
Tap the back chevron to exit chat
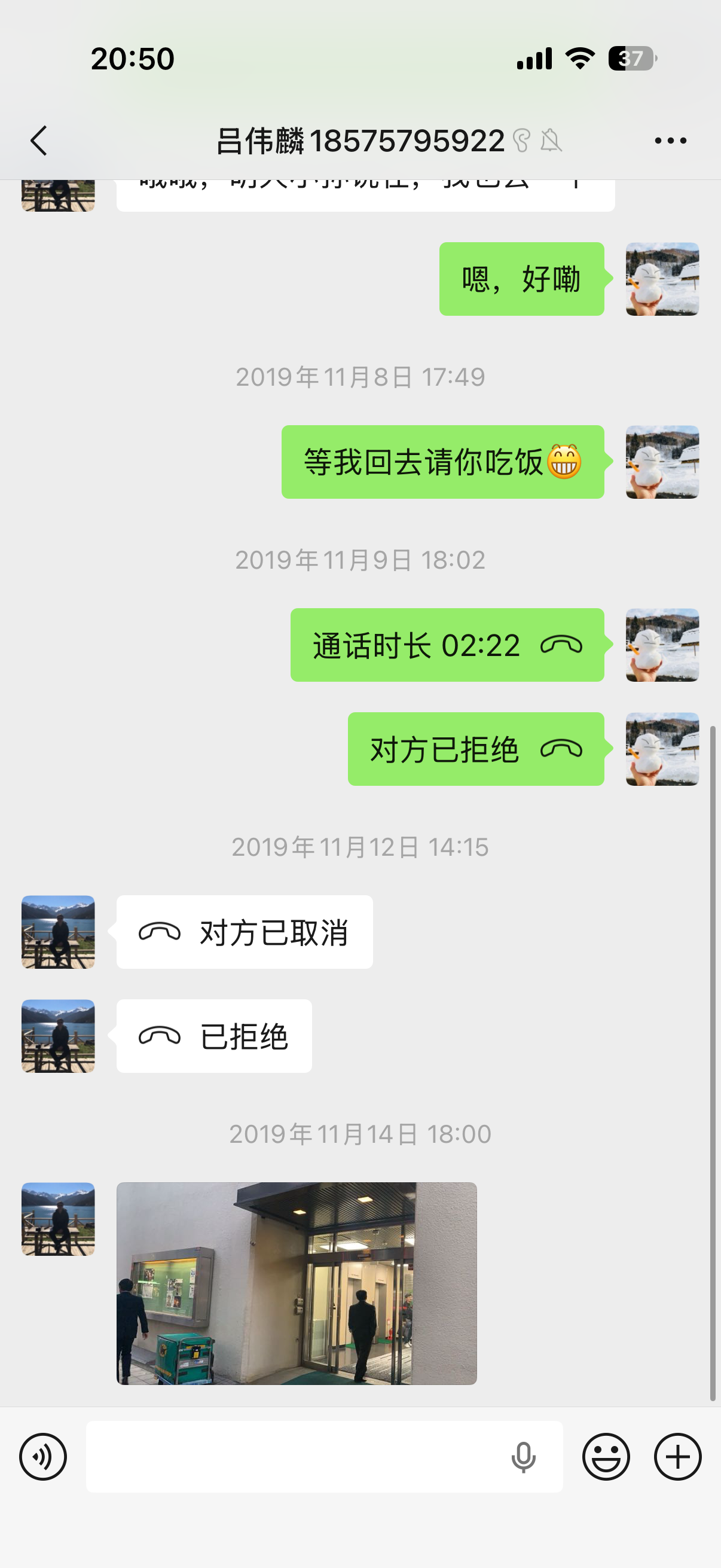pyautogui.click(x=38, y=140)
